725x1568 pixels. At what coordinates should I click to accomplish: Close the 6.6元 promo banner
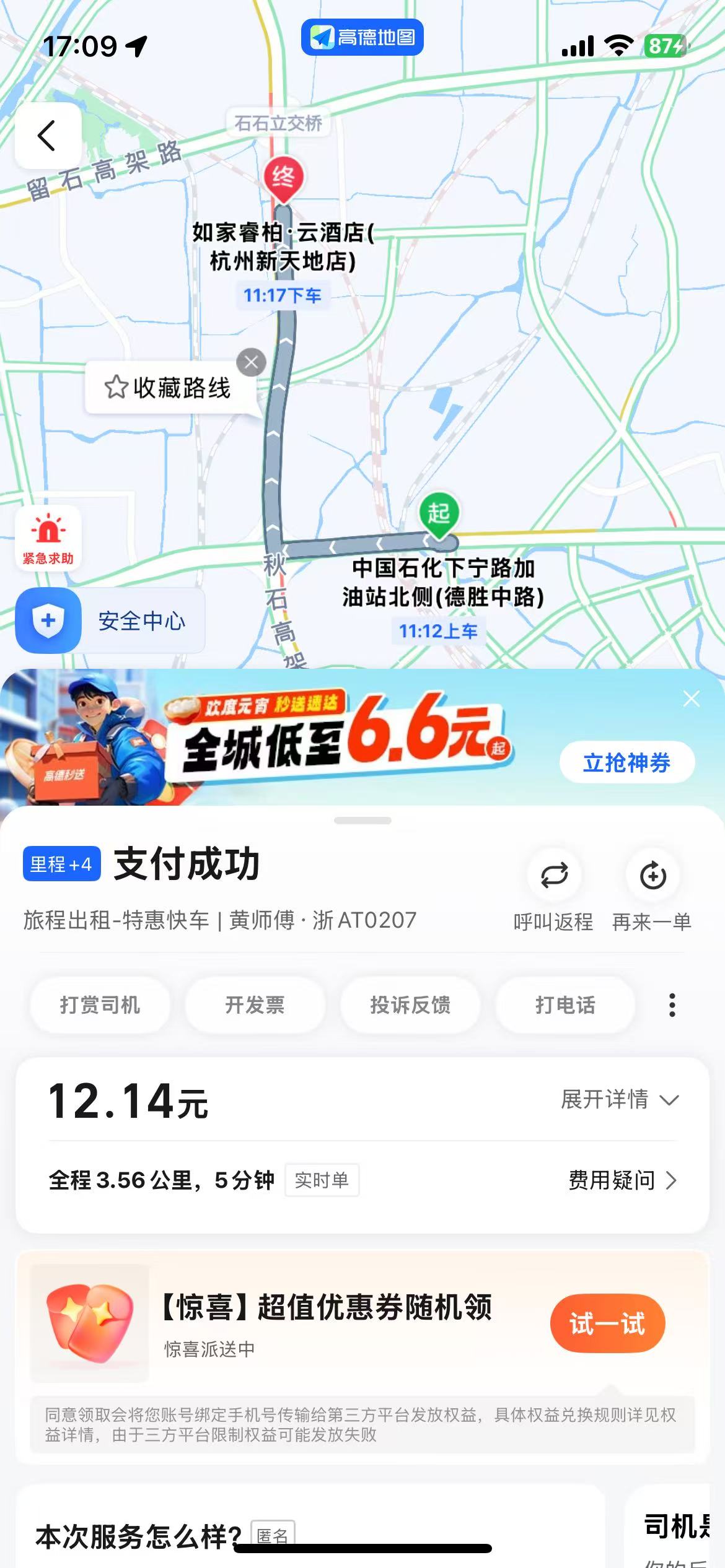pos(691,699)
